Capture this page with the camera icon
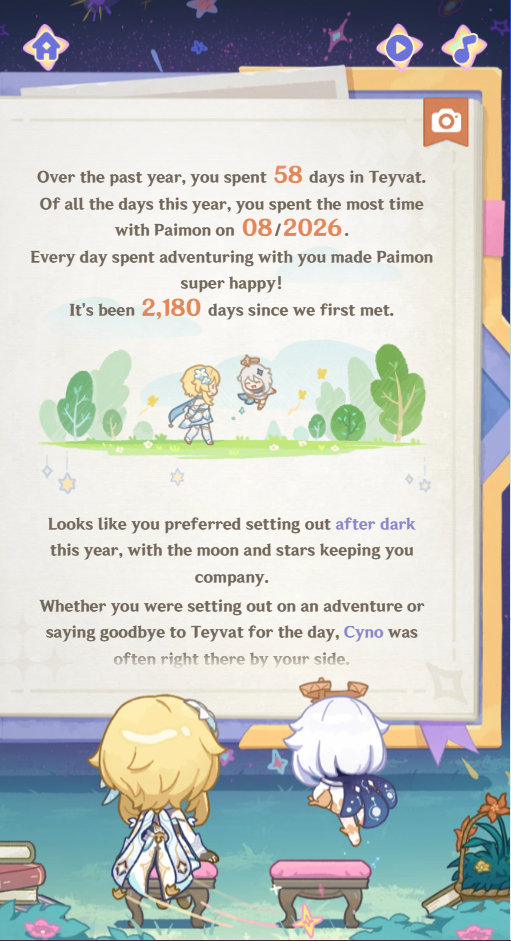The width and height of the screenshot is (511, 941). (x=446, y=122)
